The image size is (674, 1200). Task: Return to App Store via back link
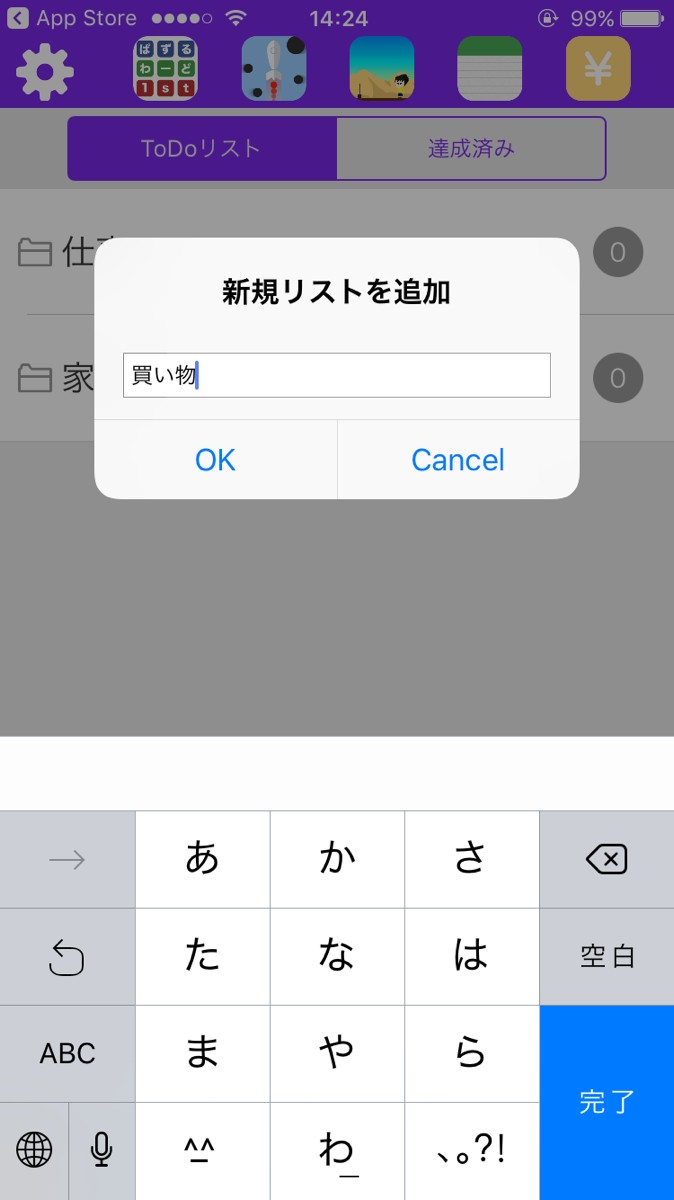tap(72, 18)
